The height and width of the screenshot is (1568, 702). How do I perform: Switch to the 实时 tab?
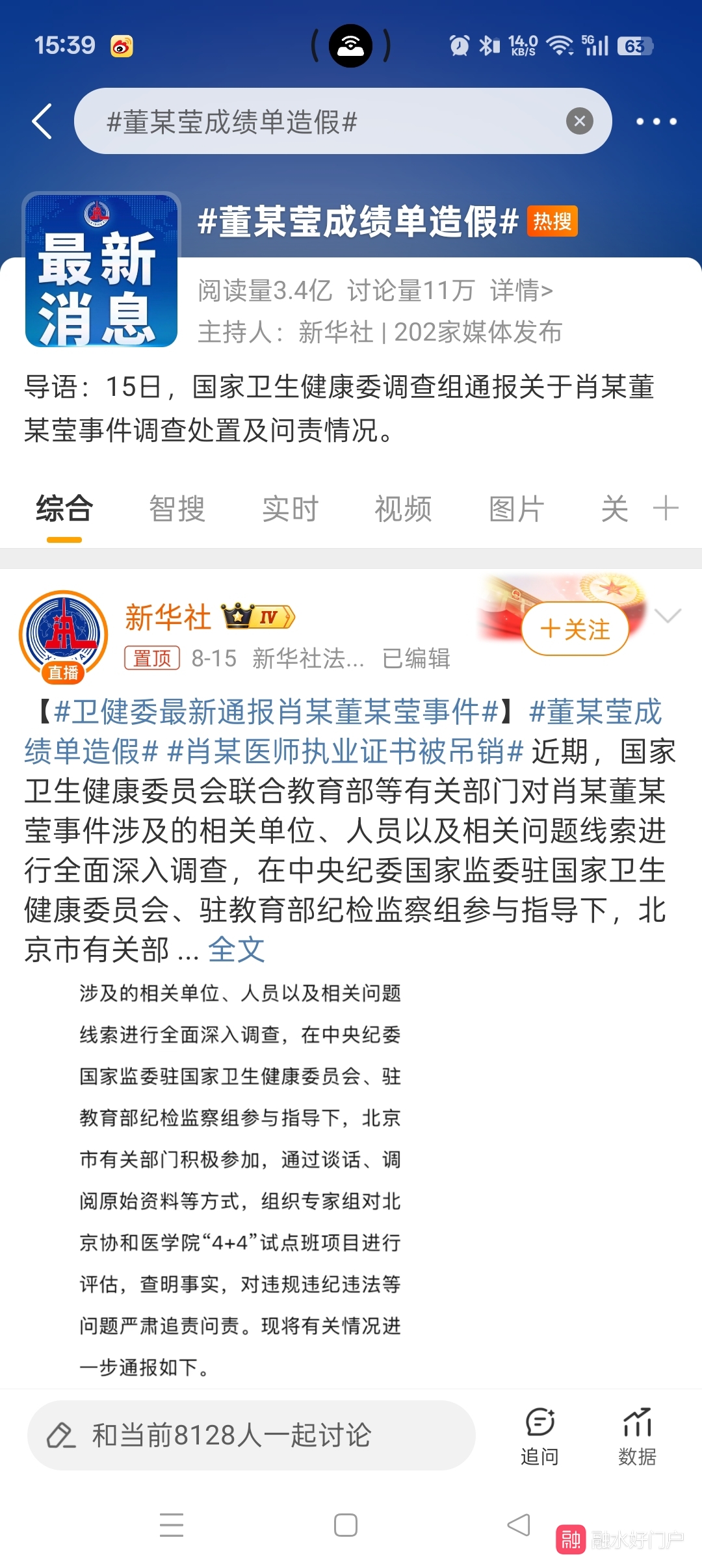coord(290,508)
